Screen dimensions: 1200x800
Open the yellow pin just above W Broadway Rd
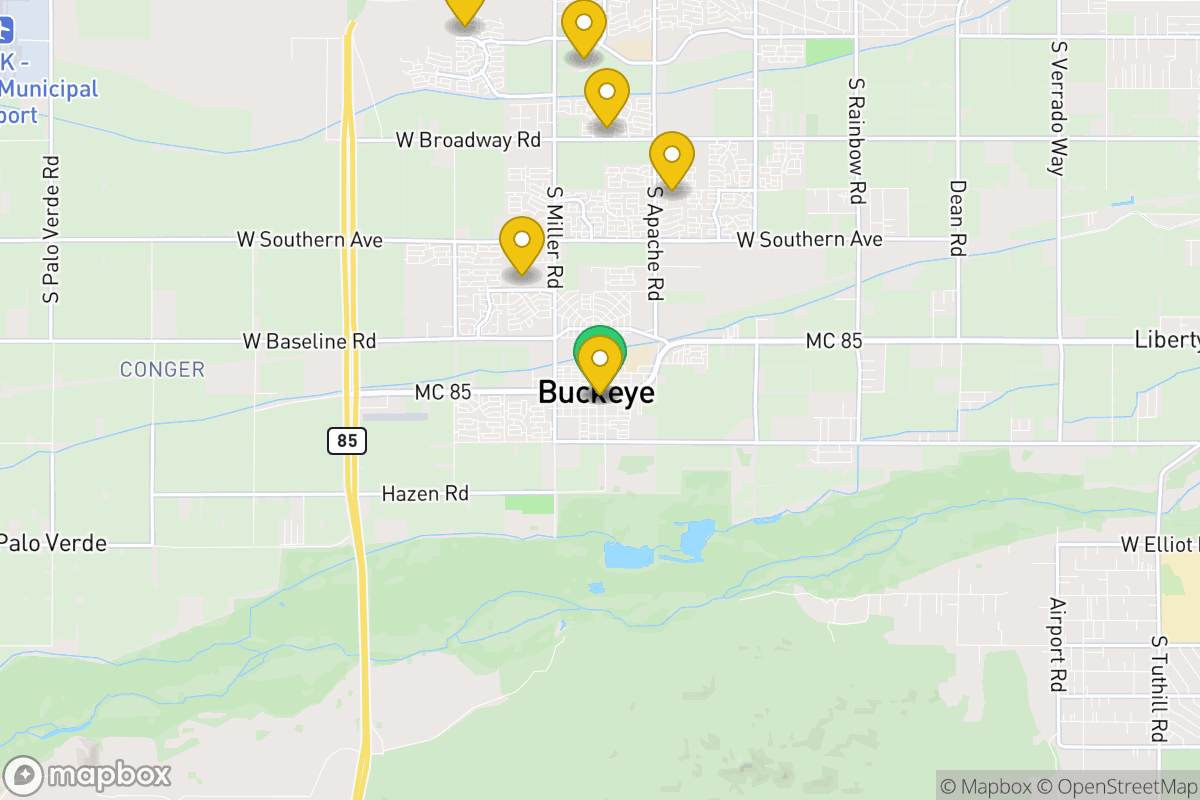tap(606, 96)
